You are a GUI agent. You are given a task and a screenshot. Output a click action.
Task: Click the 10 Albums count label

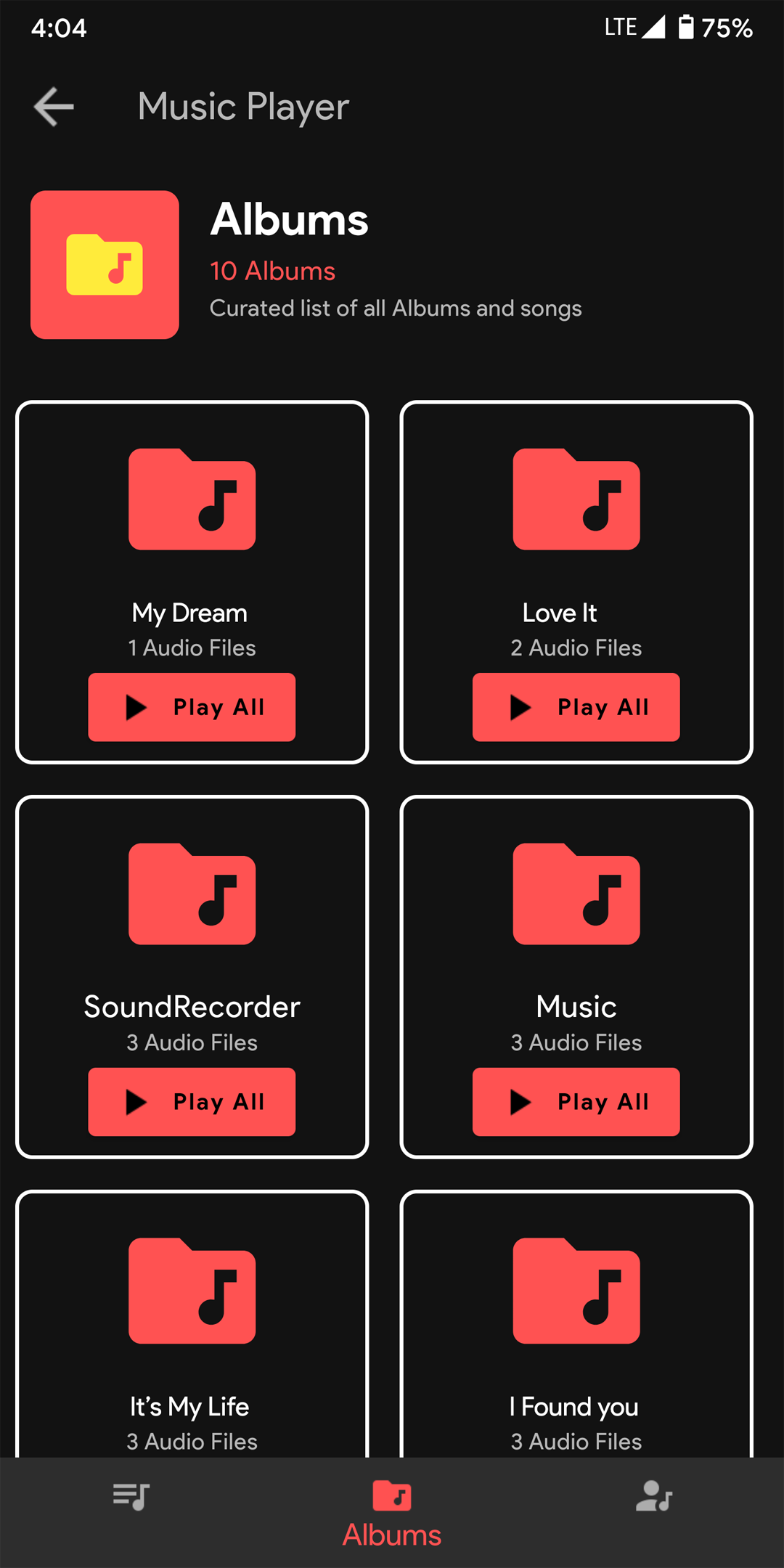pos(272,271)
